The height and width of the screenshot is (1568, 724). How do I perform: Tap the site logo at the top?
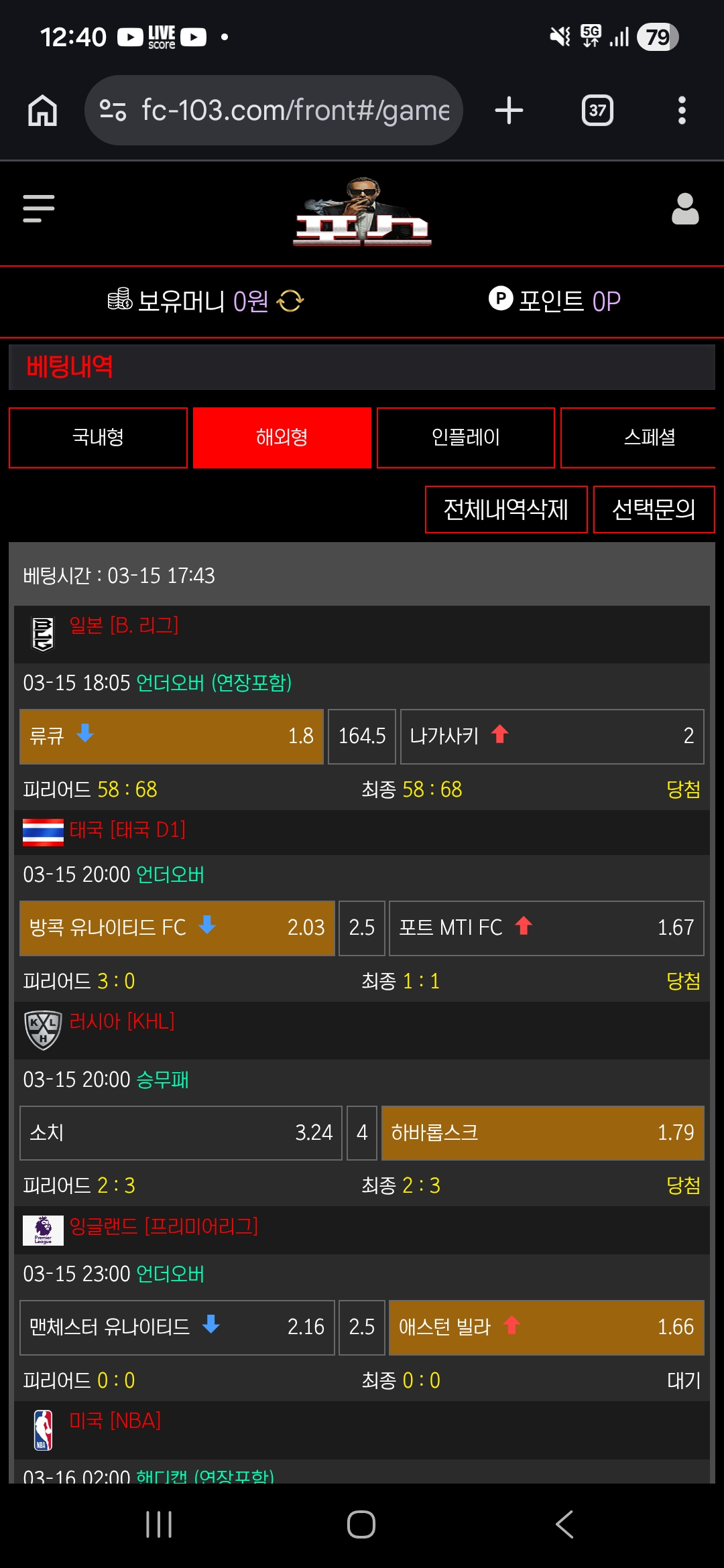tap(362, 213)
